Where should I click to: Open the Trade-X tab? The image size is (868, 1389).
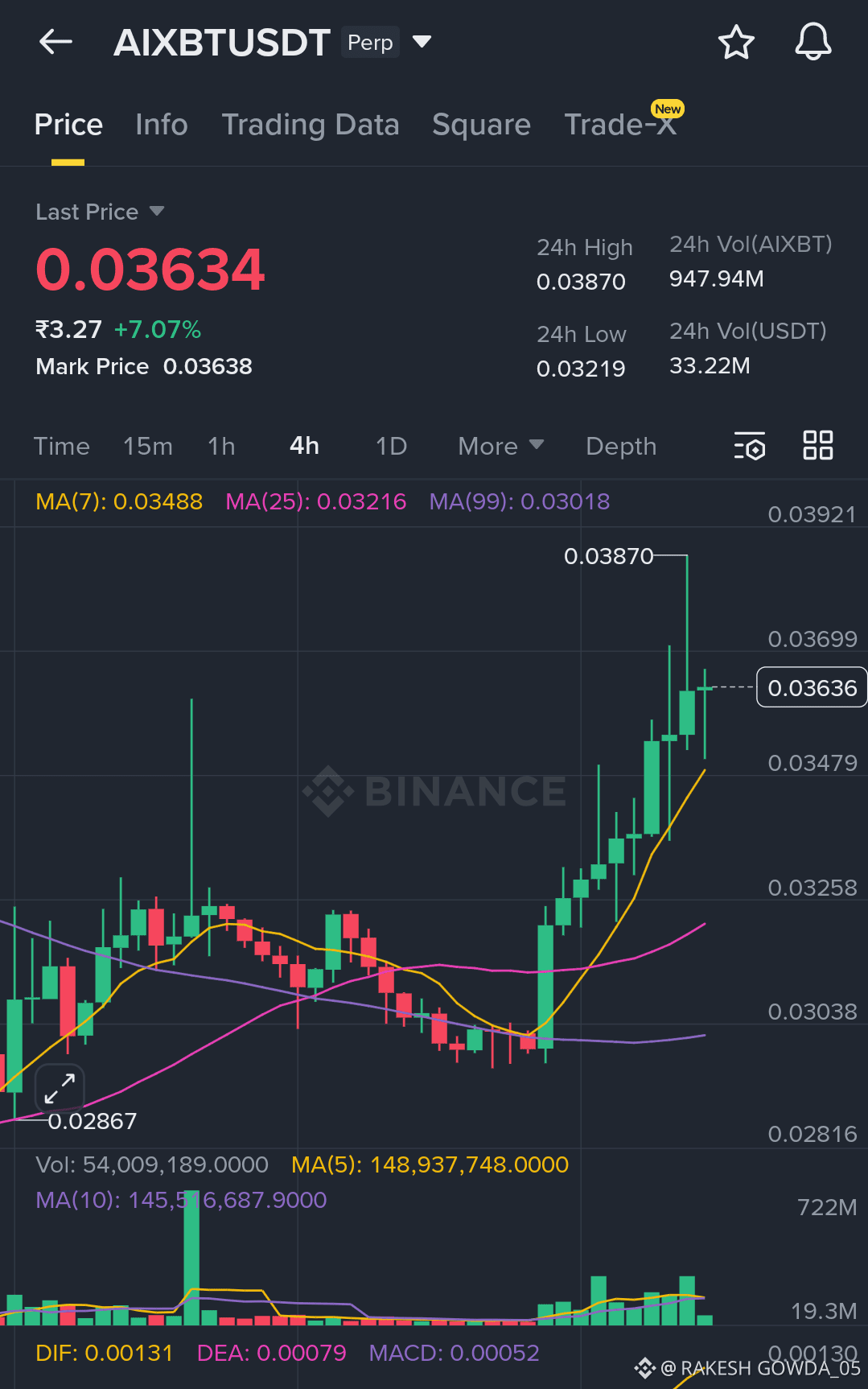[x=619, y=125]
